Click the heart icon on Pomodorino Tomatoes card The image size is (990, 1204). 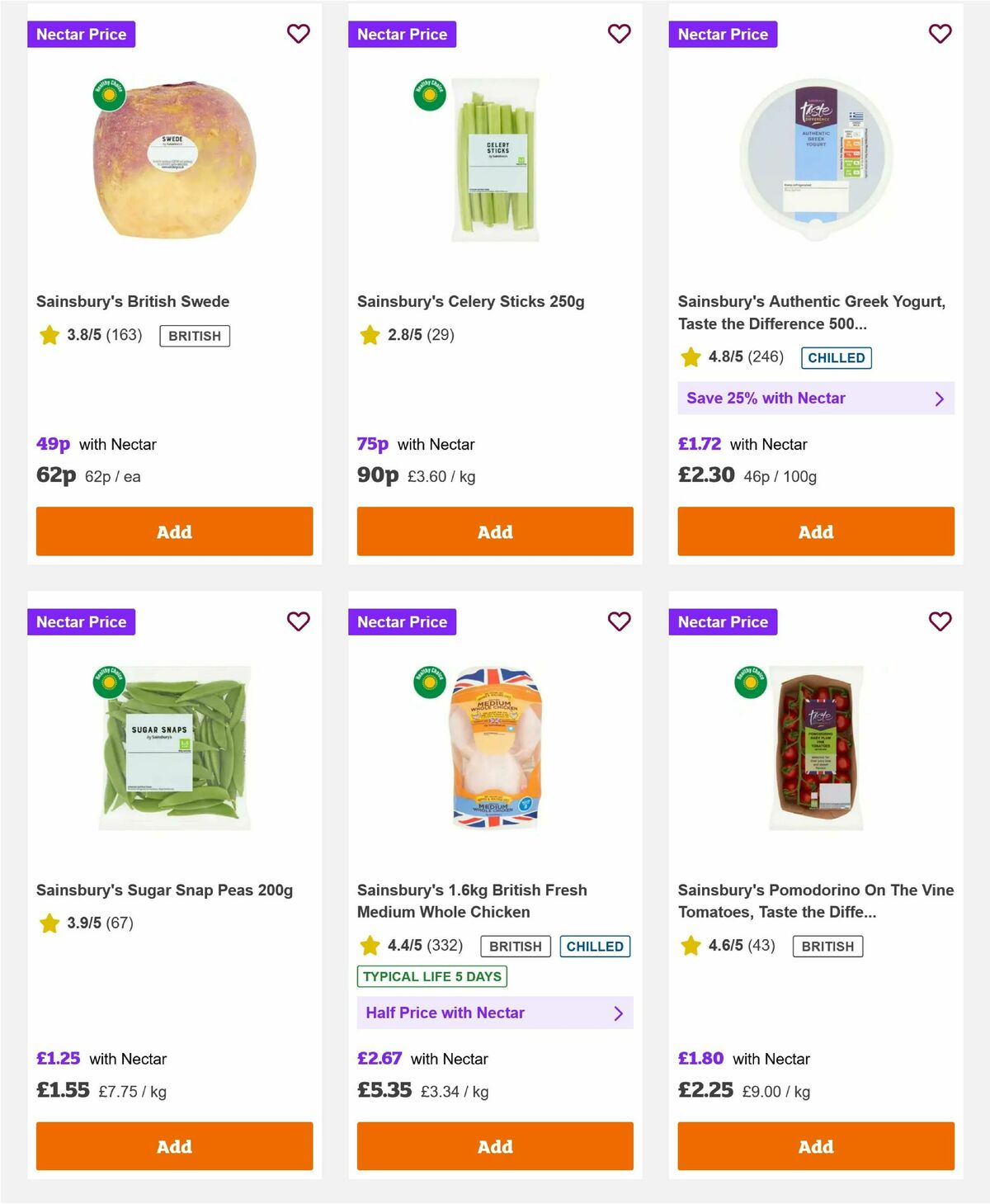[940, 621]
